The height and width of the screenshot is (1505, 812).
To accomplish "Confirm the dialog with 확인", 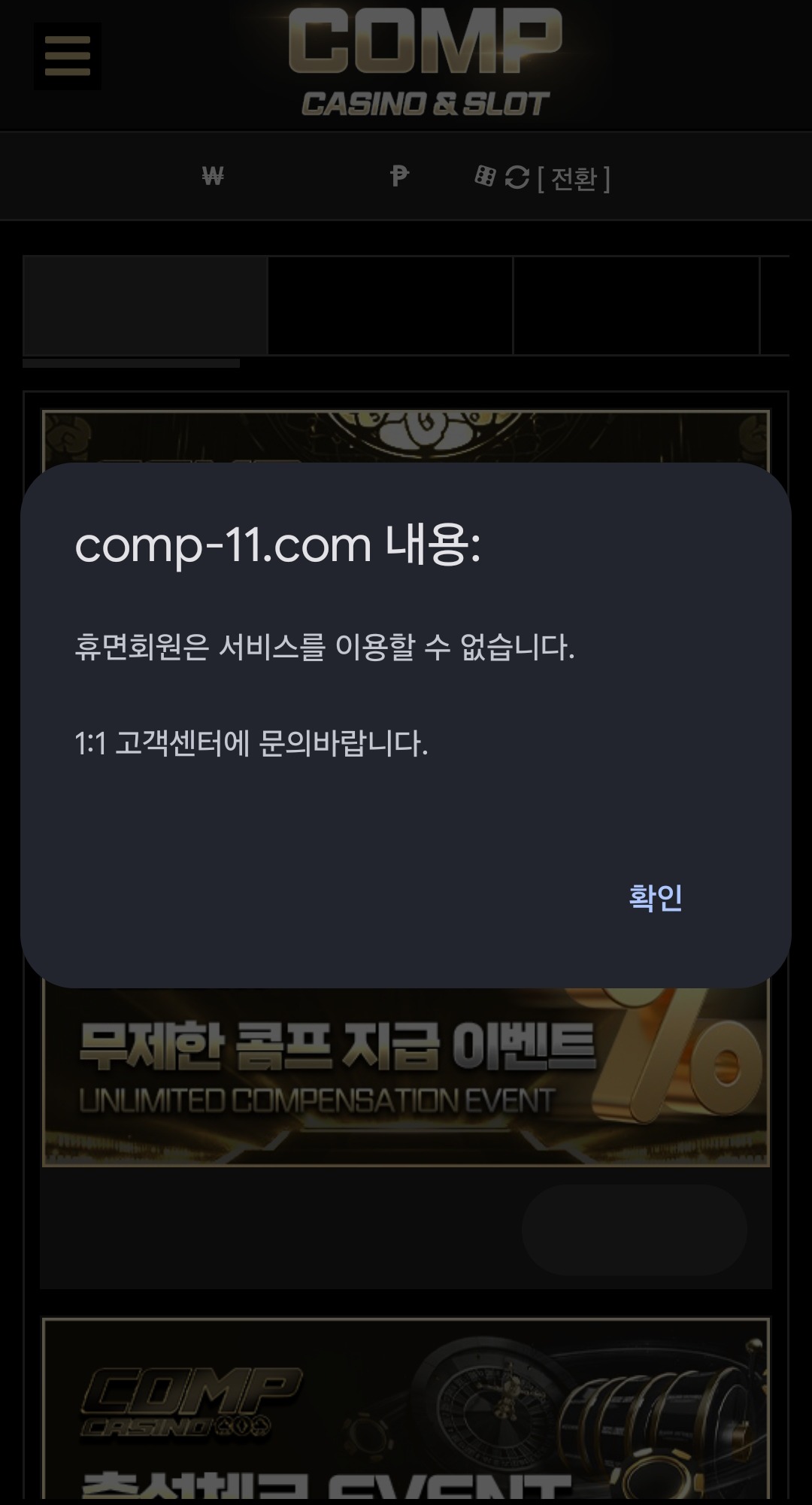I will pyautogui.click(x=655, y=897).
